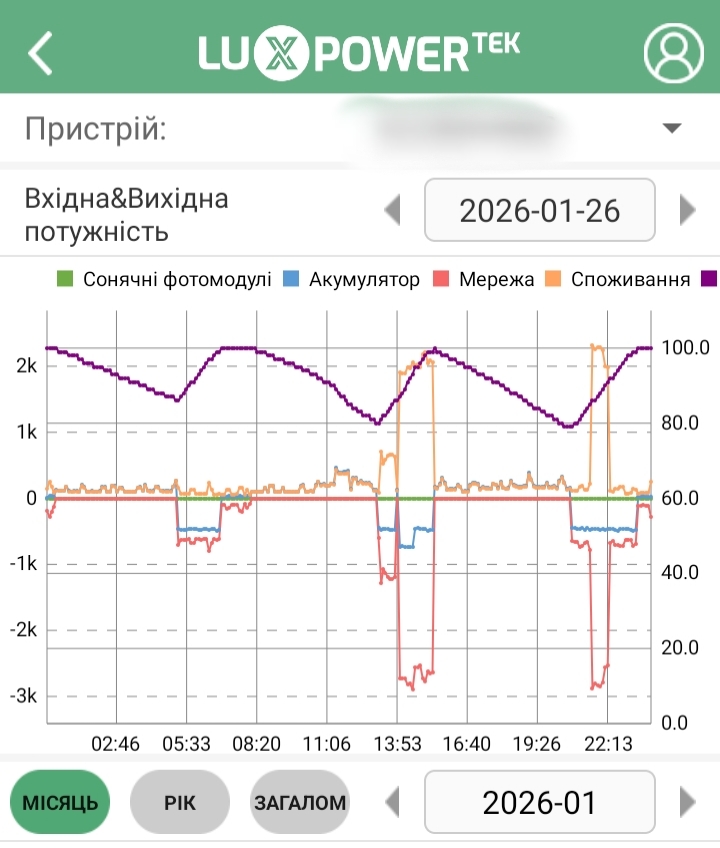Go to the day before 2026-01-26
The width and height of the screenshot is (720, 848).
click(393, 210)
